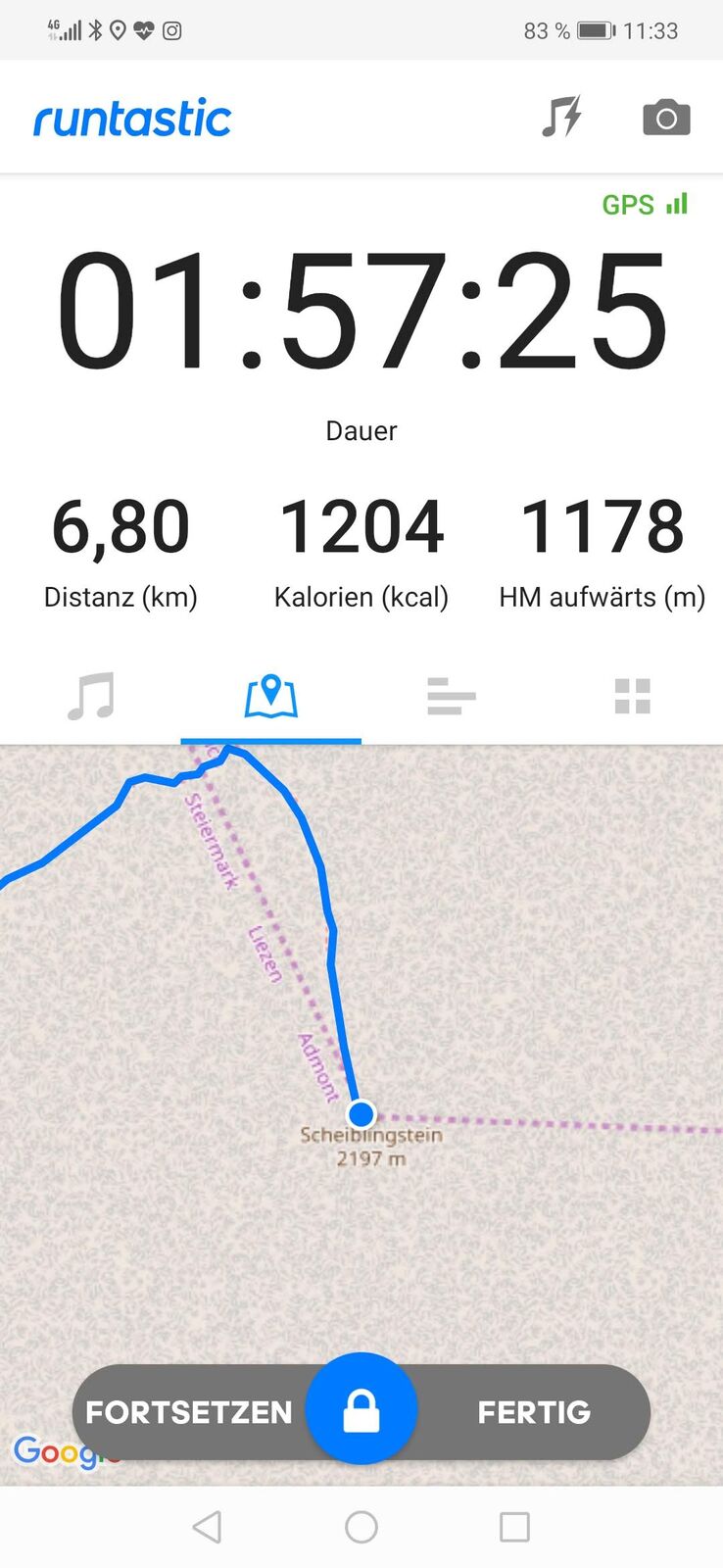Finish the activity with FERTIG

click(534, 1412)
